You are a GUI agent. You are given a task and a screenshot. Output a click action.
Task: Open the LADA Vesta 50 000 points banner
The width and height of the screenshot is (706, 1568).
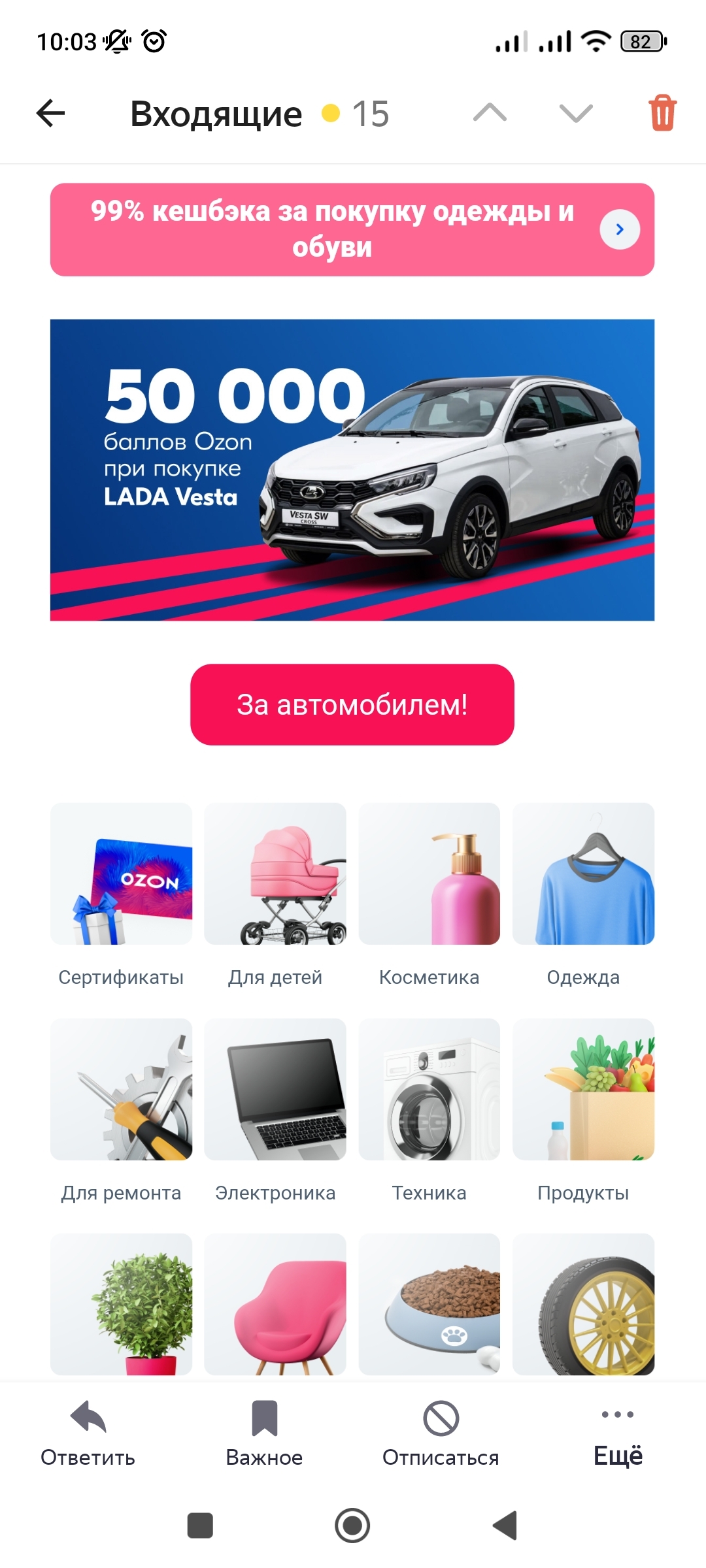tap(352, 470)
